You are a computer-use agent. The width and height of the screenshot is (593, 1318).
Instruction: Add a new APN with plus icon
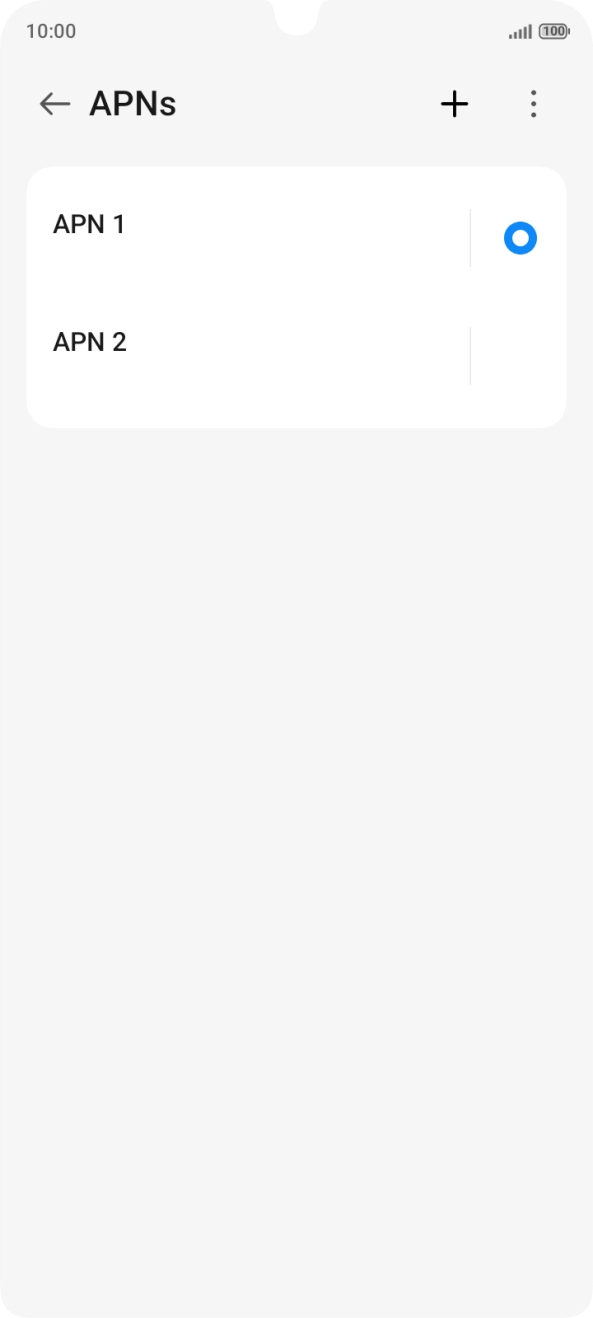[455, 104]
